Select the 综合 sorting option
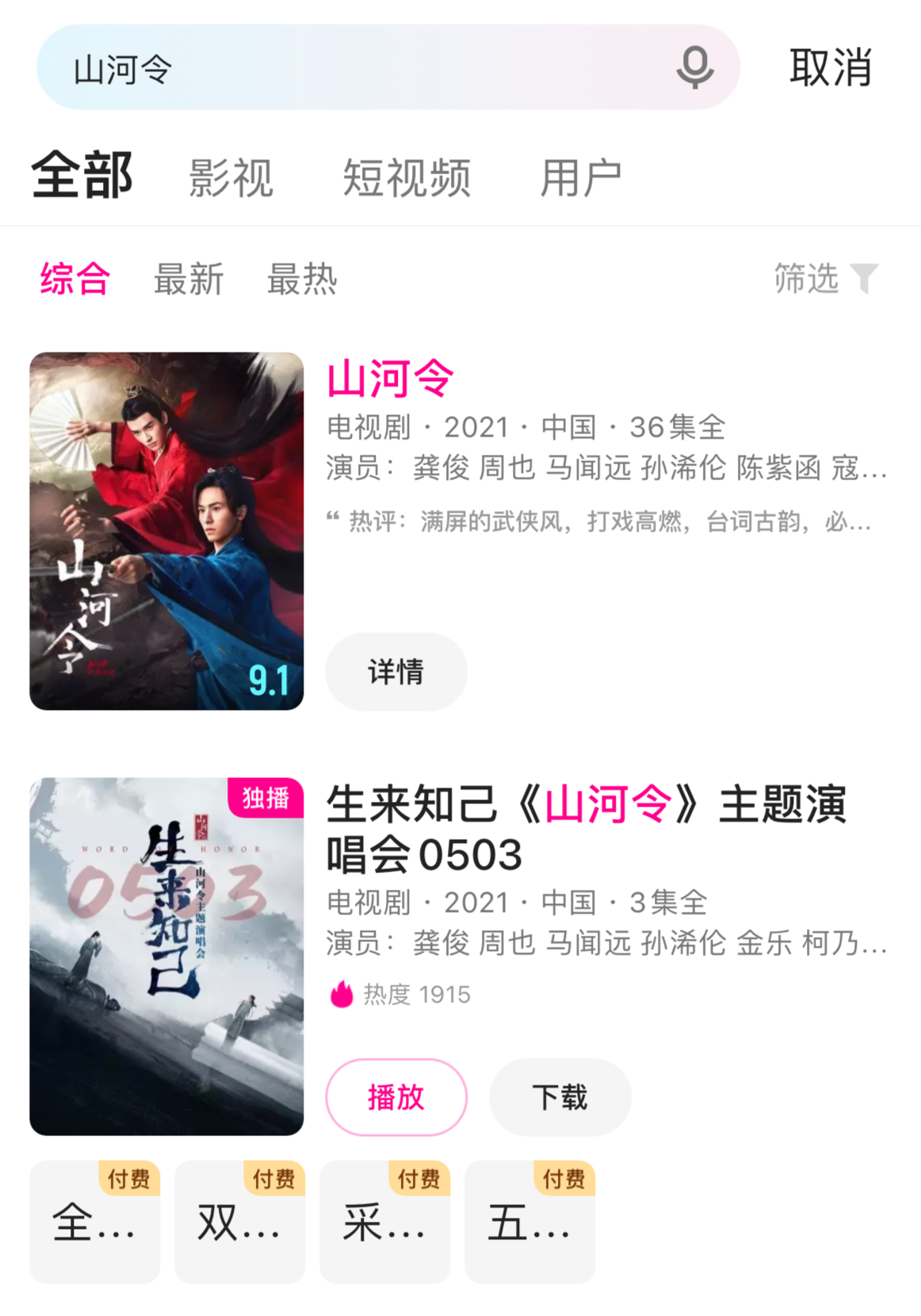Viewport: 921px width, 1316px height. click(x=75, y=279)
